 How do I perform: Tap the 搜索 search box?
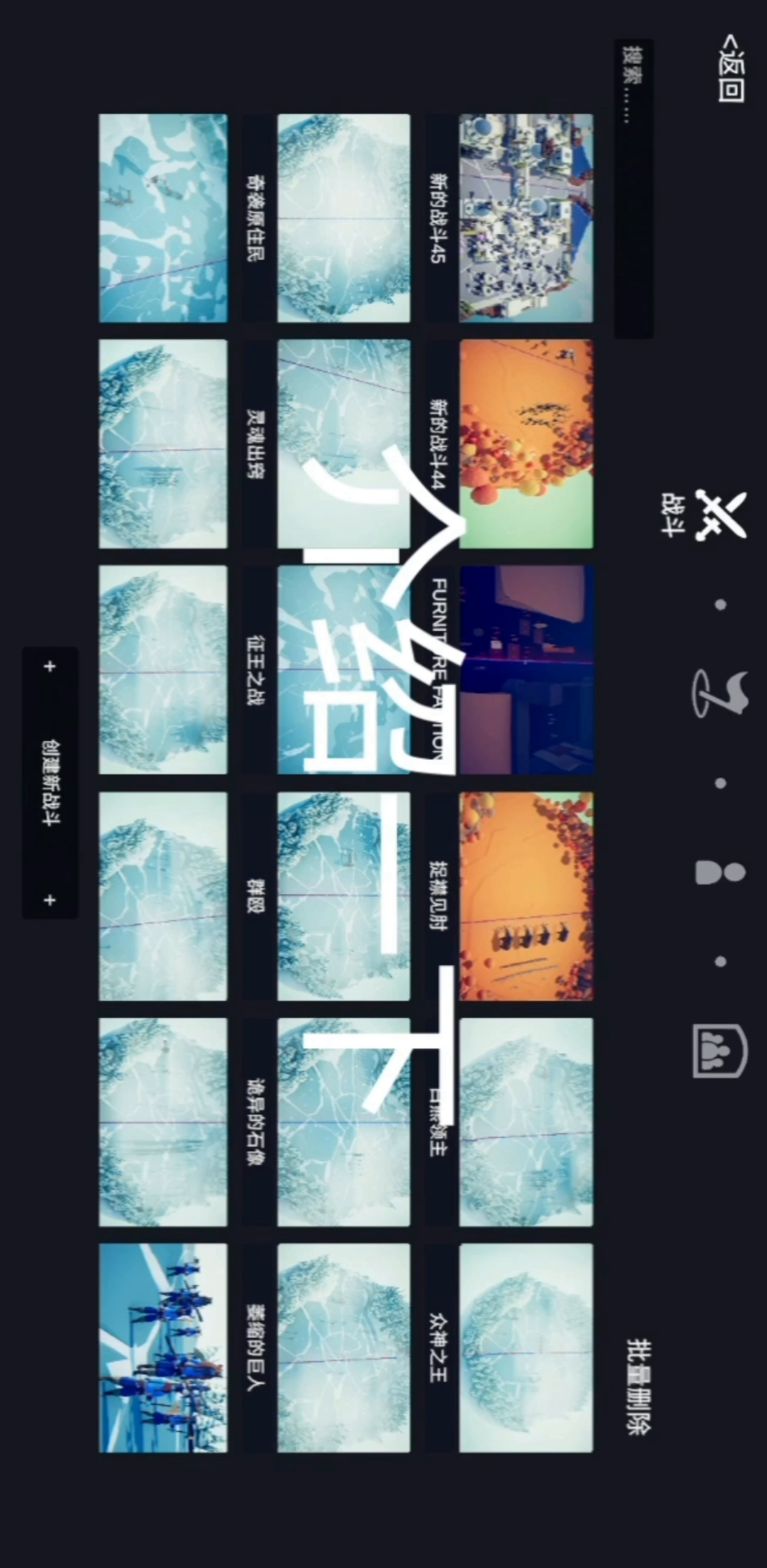tap(633, 188)
